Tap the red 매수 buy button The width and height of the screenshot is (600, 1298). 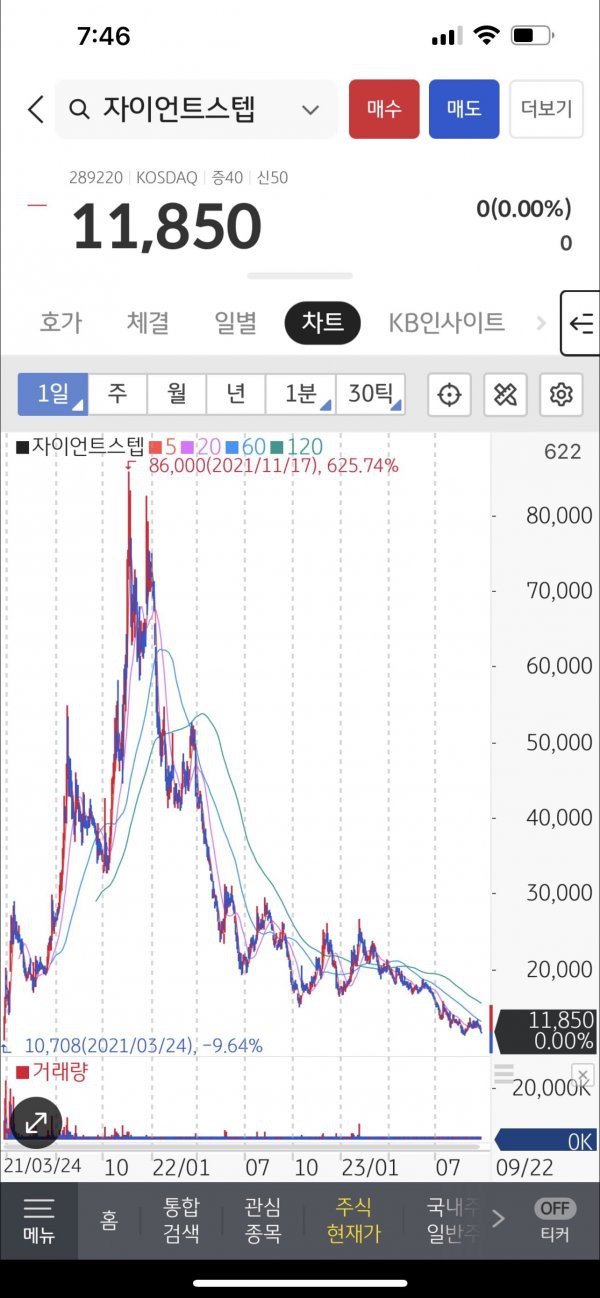(x=384, y=109)
